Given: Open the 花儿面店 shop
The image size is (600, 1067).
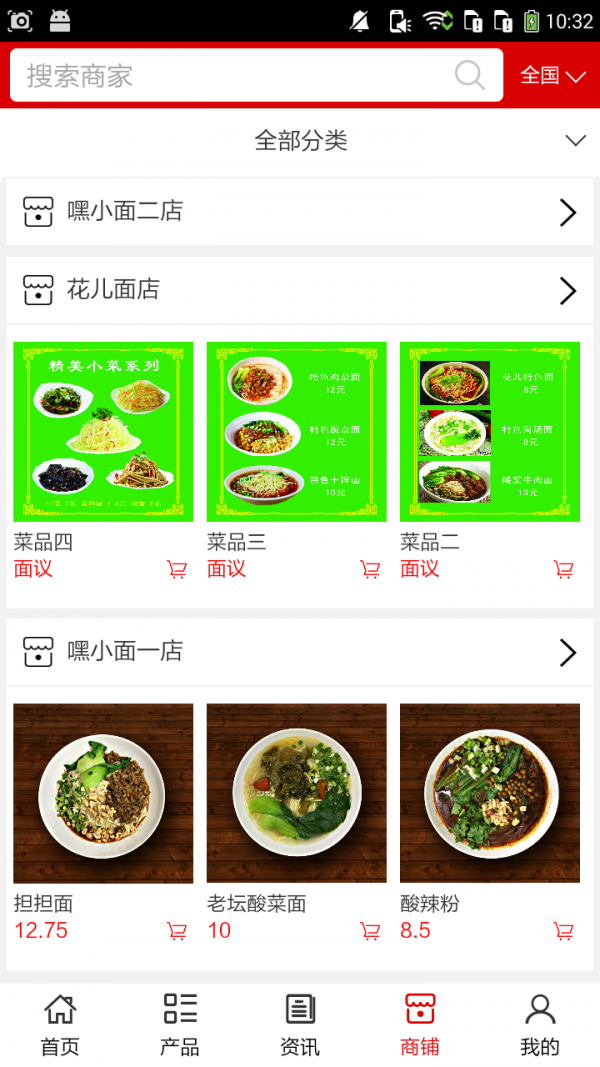Looking at the screenshot, I should (x=300, y=291).
